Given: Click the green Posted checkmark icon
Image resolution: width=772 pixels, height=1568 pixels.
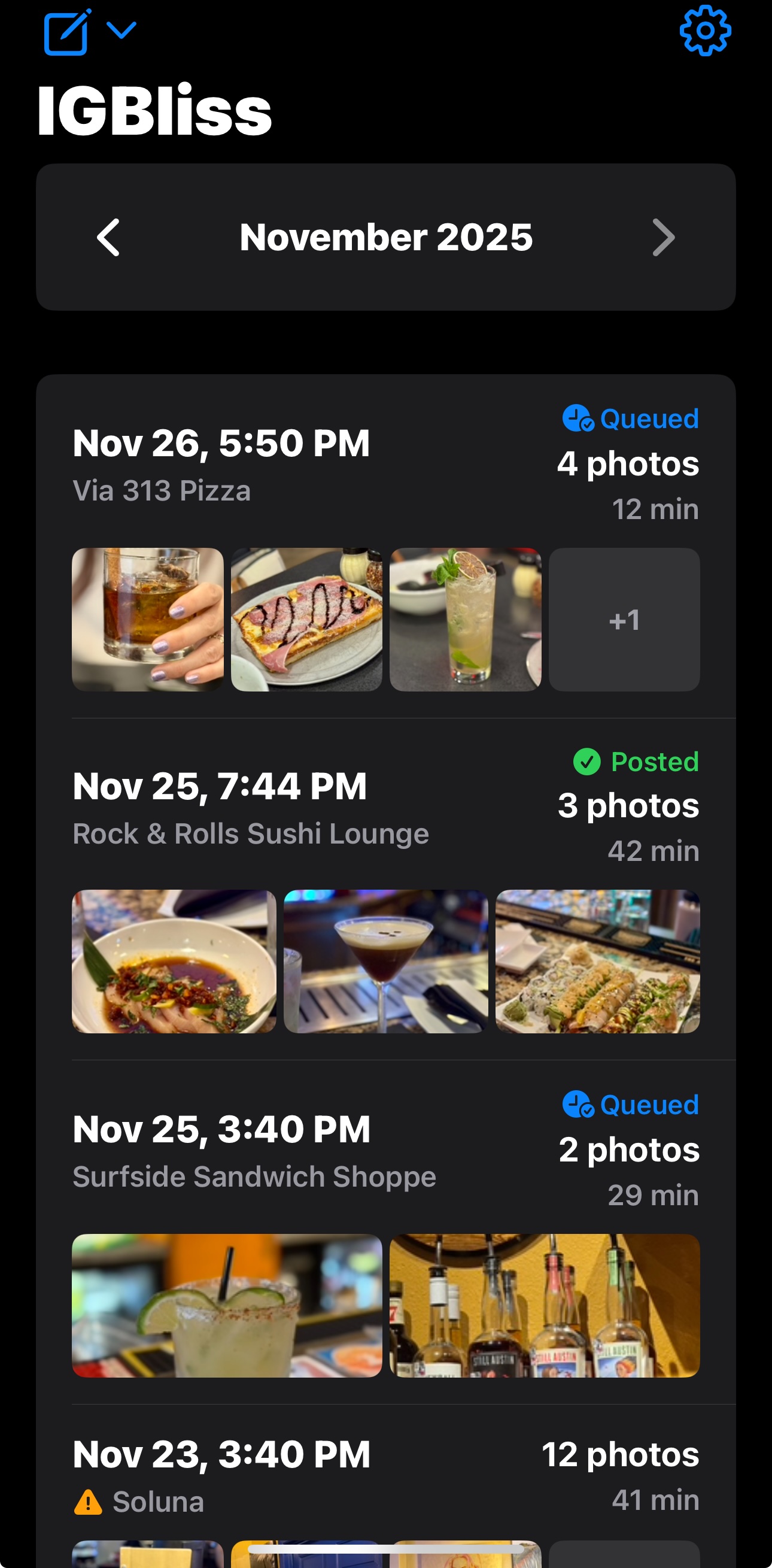Looking at the screenshot, I should point(587,762).
